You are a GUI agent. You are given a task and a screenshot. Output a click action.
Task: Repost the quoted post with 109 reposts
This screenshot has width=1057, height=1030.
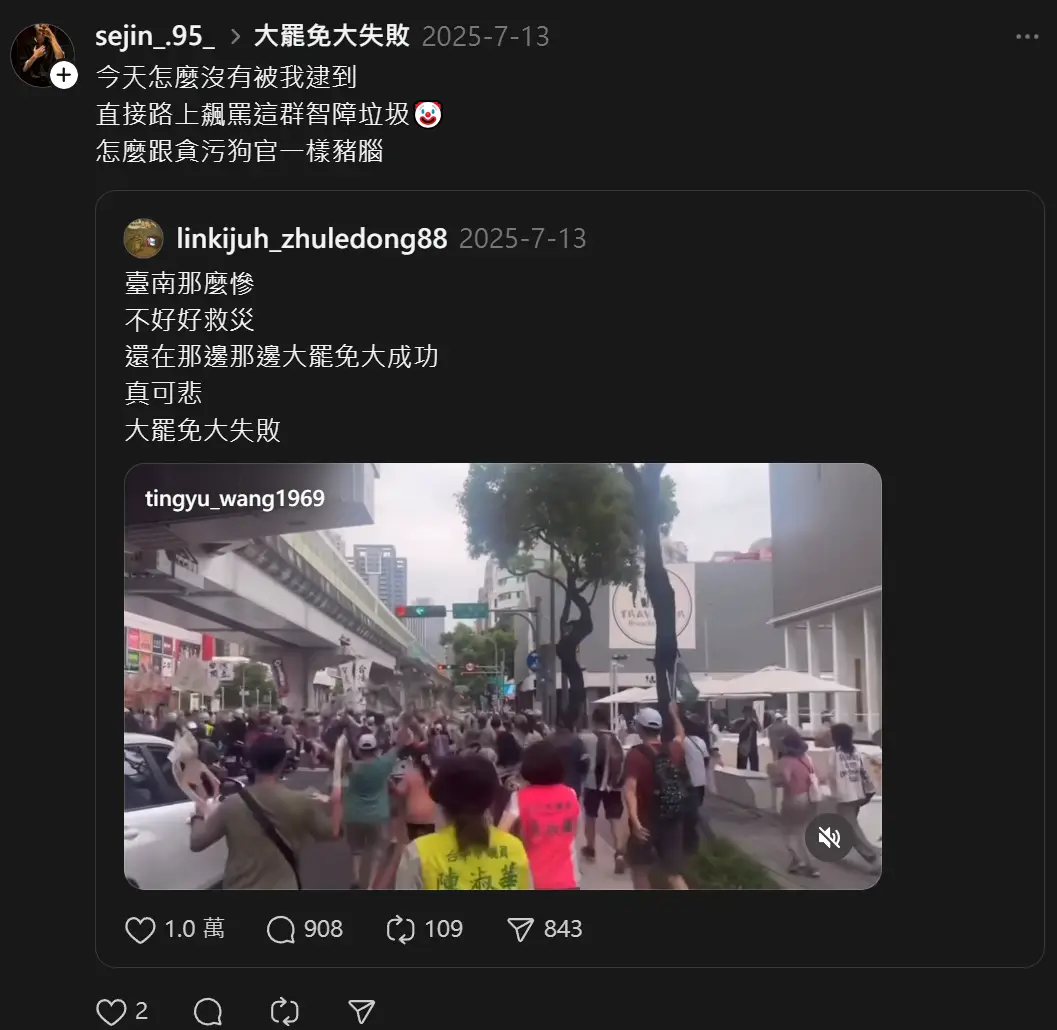coord(400,930)
